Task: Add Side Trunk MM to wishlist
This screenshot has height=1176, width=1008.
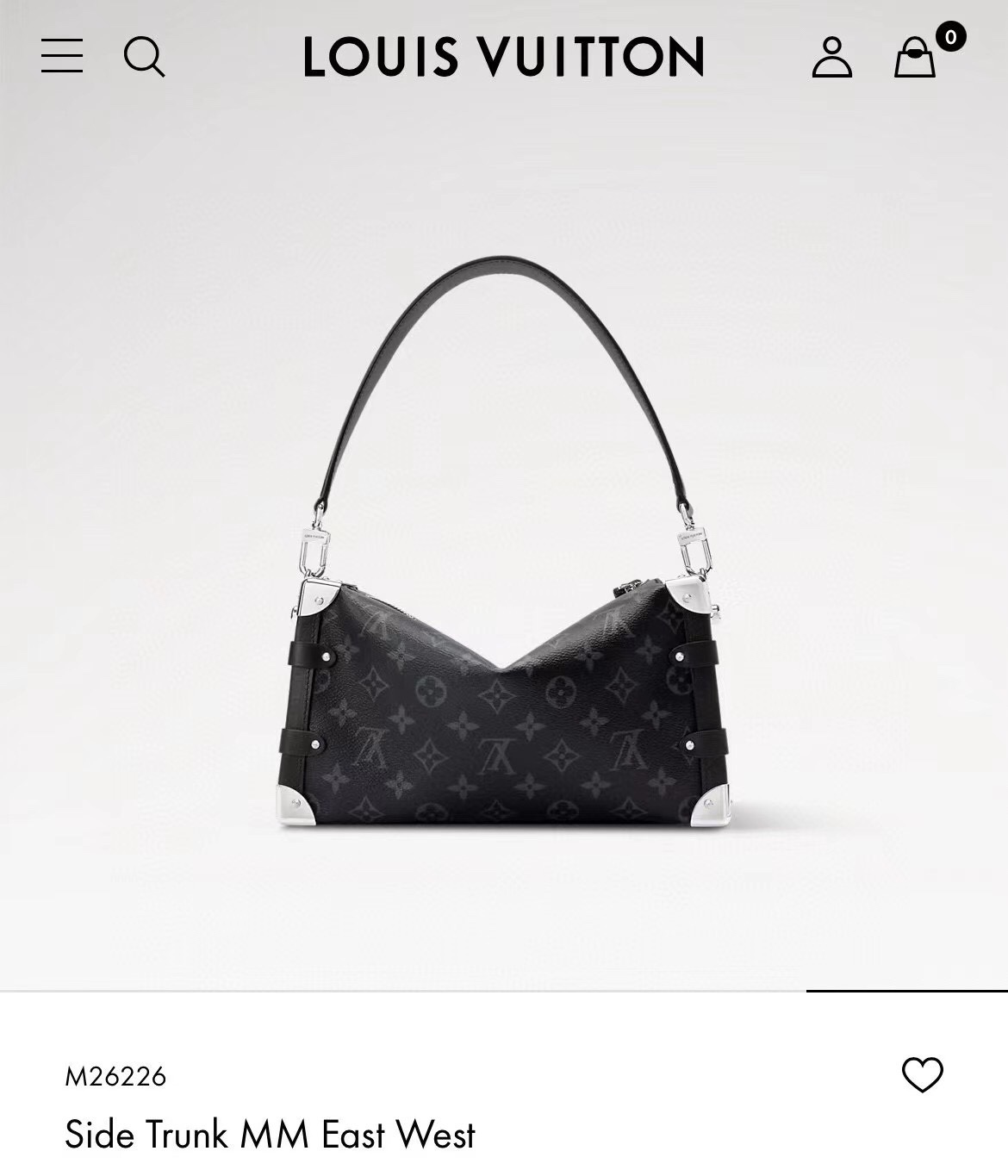Action: tap(922, 1075)
